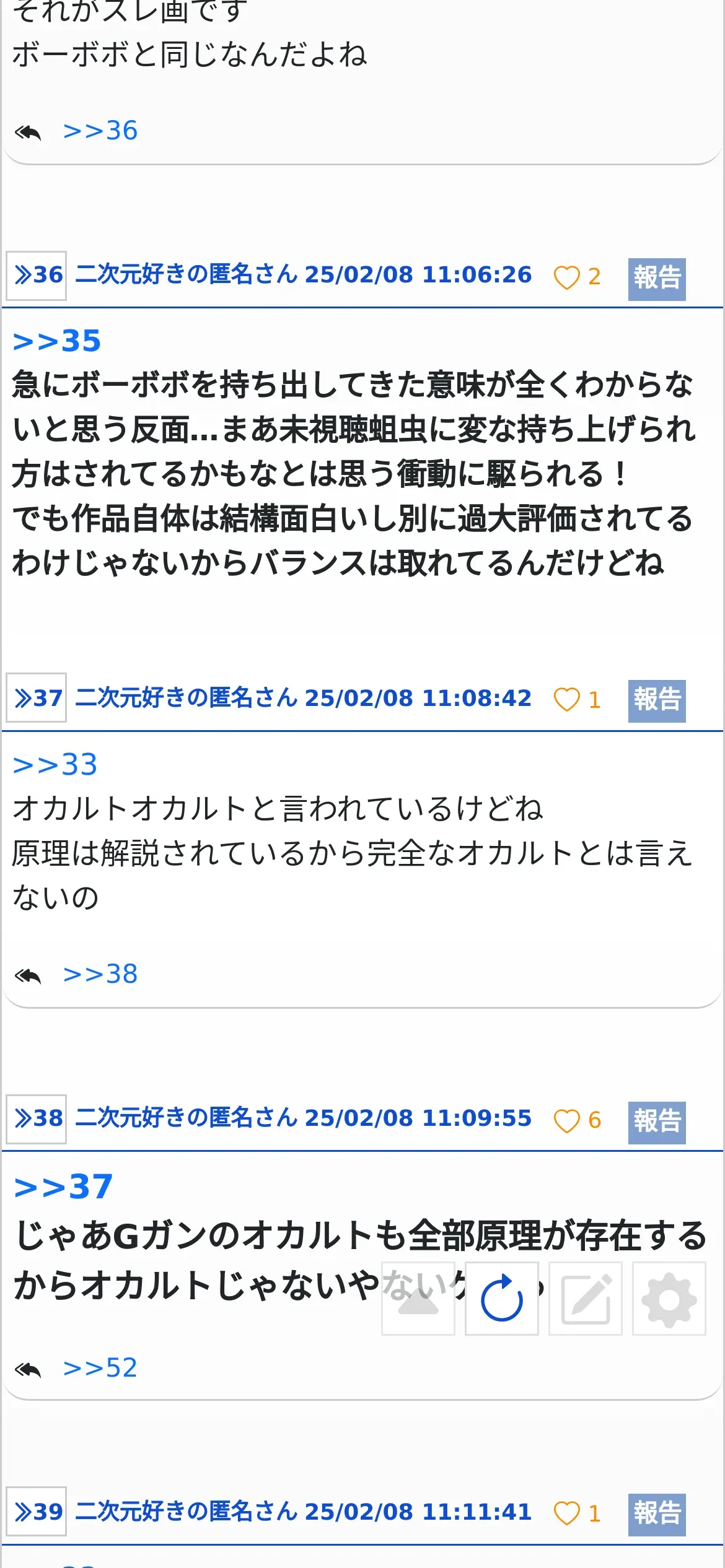Tap post number 37 anchor
This screenshot has width=725, height=1568.
tap(37, 698)
